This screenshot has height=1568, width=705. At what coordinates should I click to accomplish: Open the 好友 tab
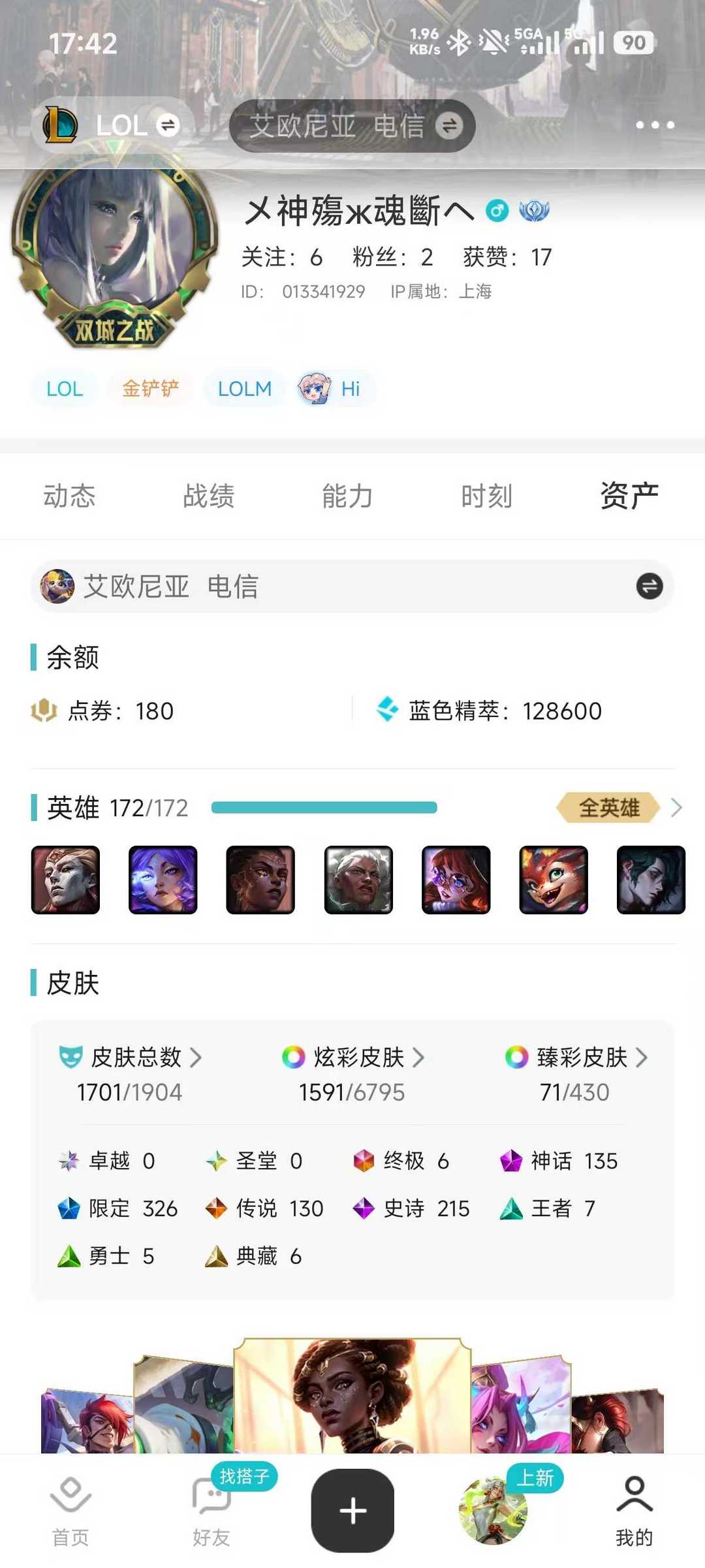(x=211, y=1512)
